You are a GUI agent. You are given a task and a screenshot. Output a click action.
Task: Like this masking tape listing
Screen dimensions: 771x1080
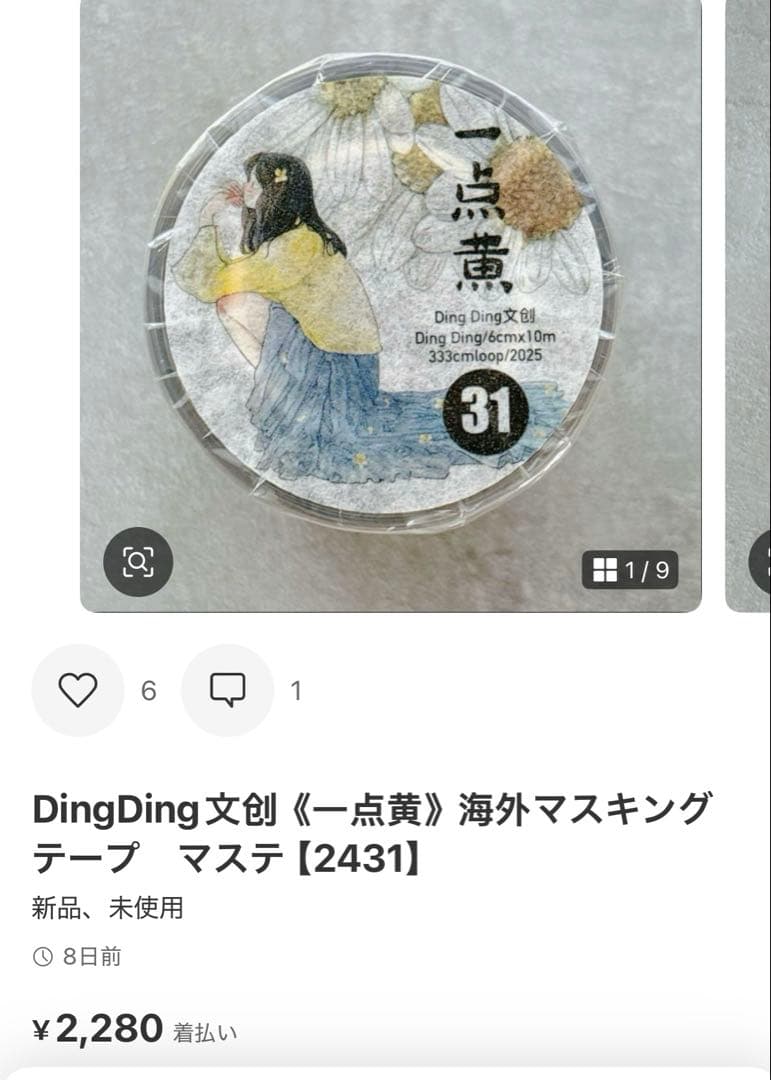[x=78, y=690]
